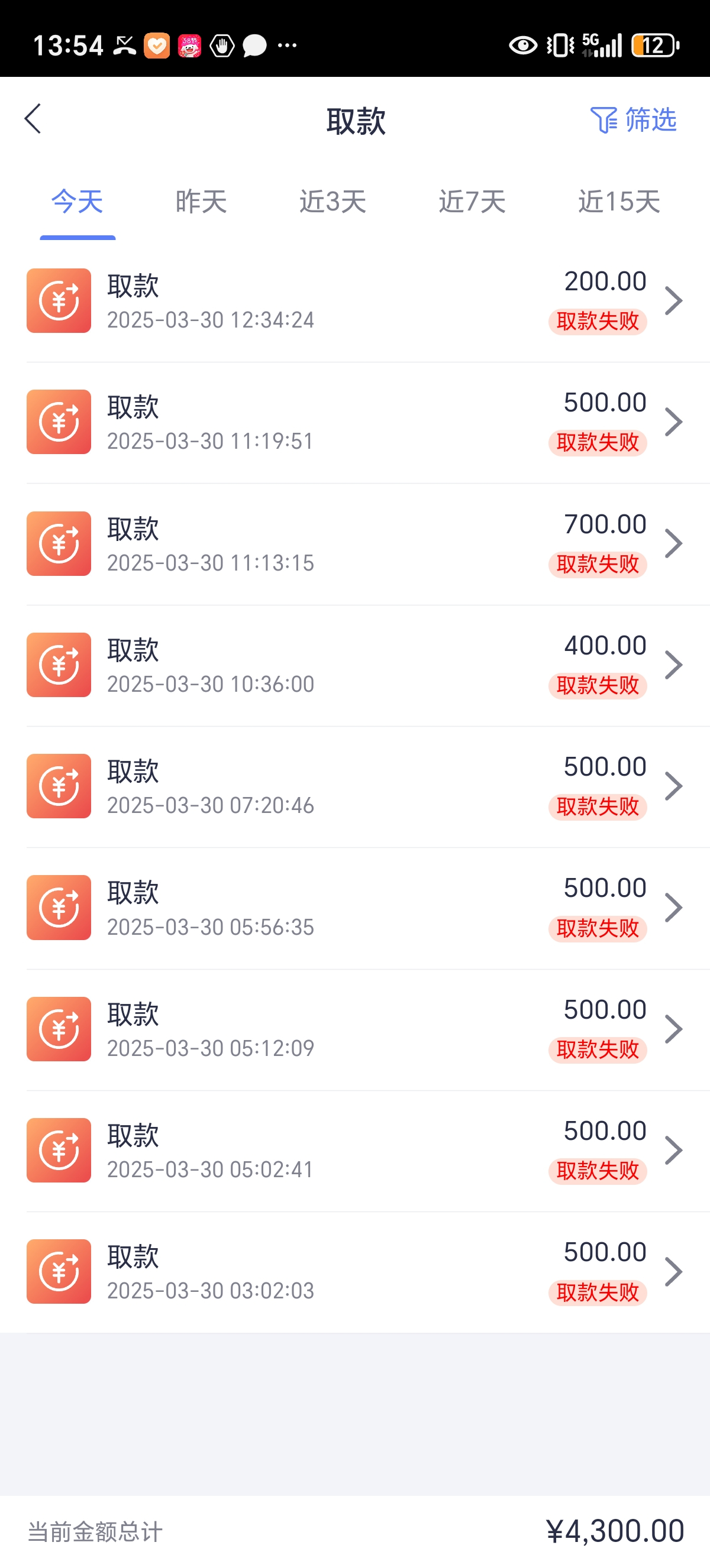This screenshot has width=710, height=1568.
Task: View details of withdrawal at 05:12:09
Action: (x=355, y=1029)
